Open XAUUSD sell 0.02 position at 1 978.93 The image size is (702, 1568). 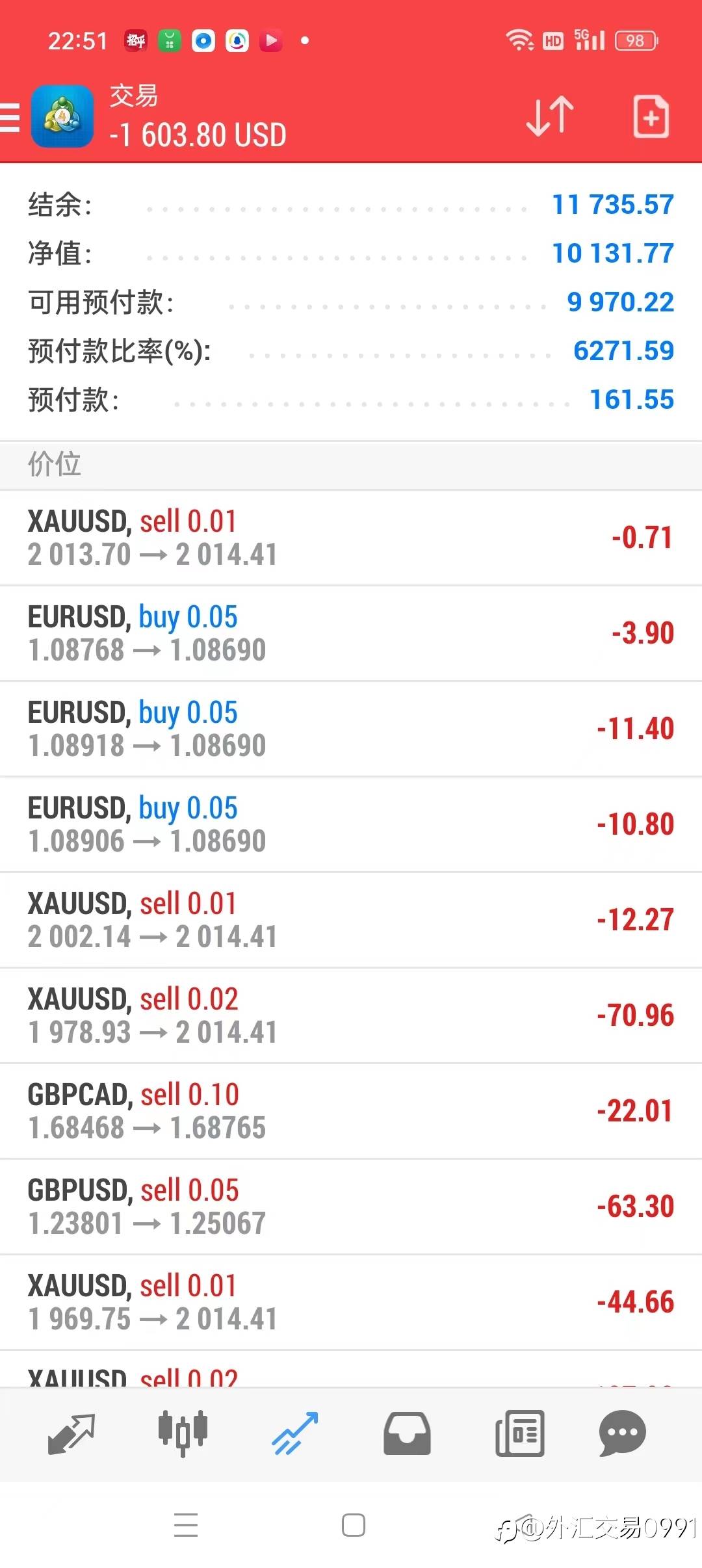351,1015
